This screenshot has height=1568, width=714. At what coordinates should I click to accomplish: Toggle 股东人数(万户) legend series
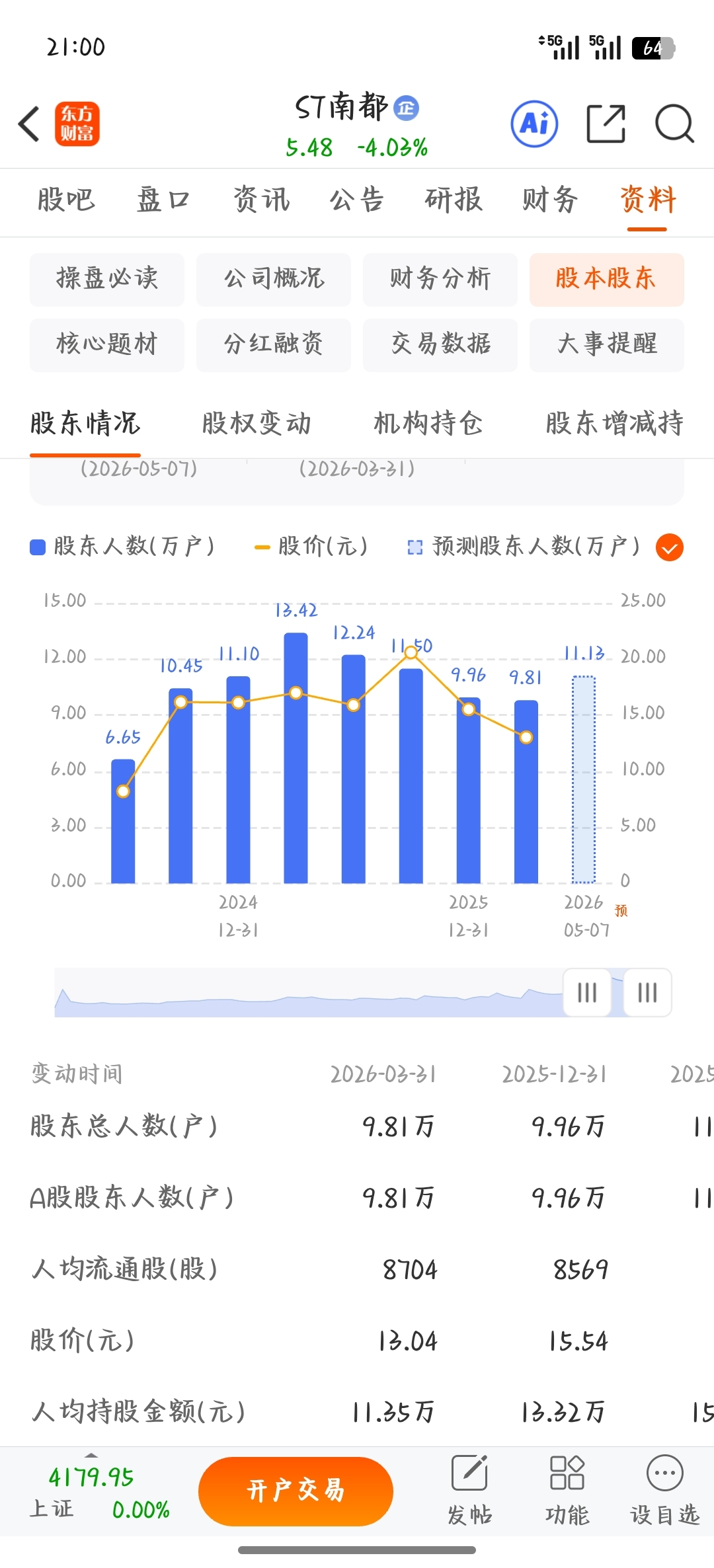coord(123,547)
